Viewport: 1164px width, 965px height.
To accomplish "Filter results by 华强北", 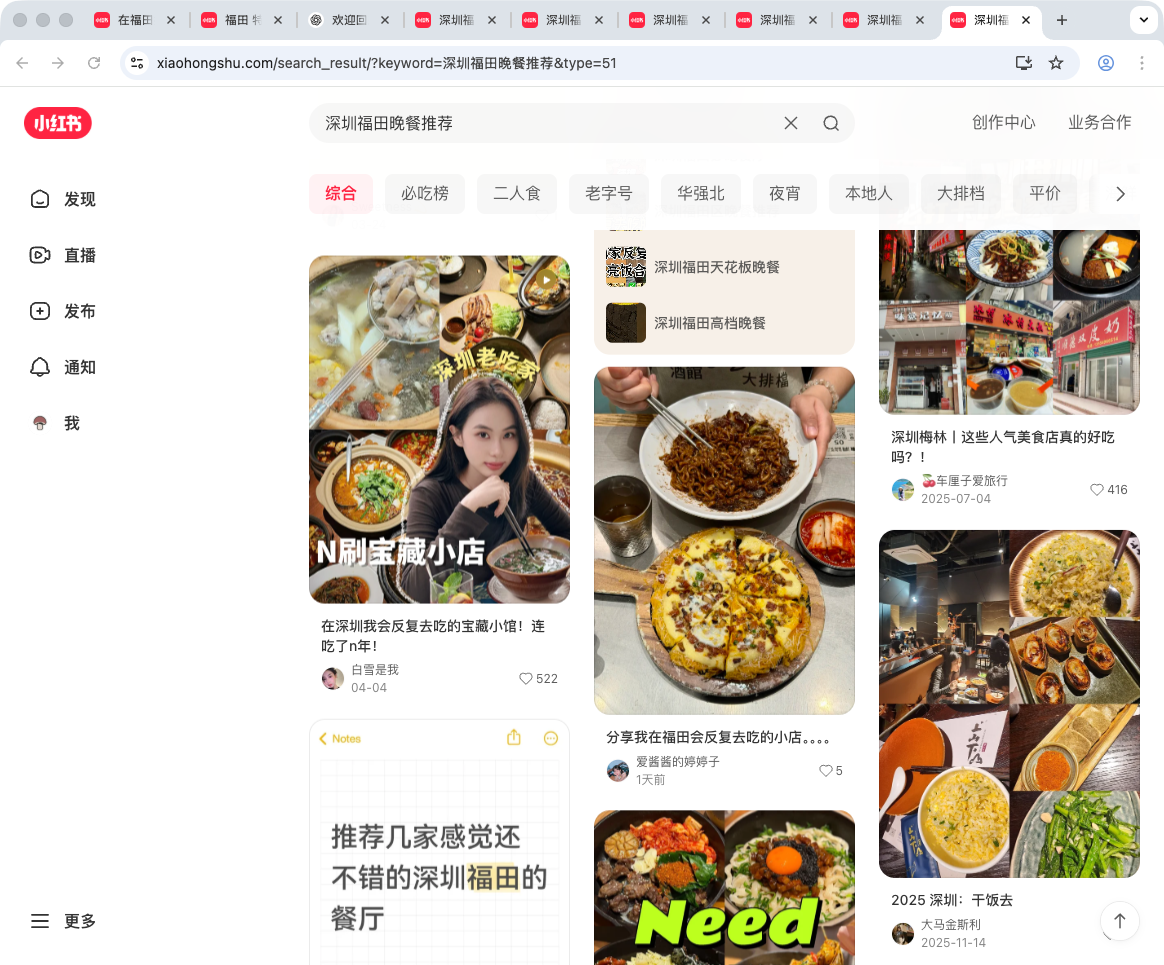I will [x=701, y=194].
